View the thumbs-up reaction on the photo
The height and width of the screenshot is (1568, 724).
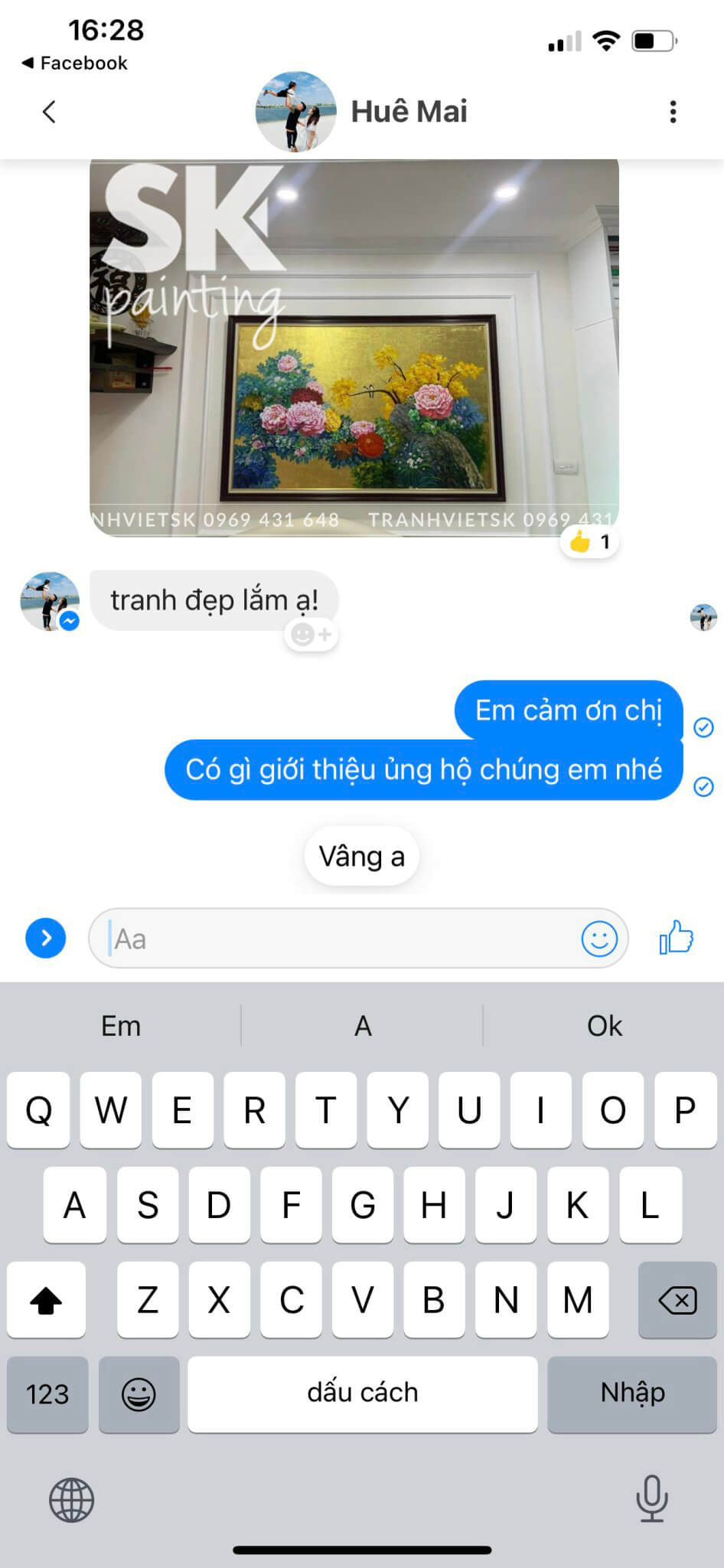(x=589, y=542)
